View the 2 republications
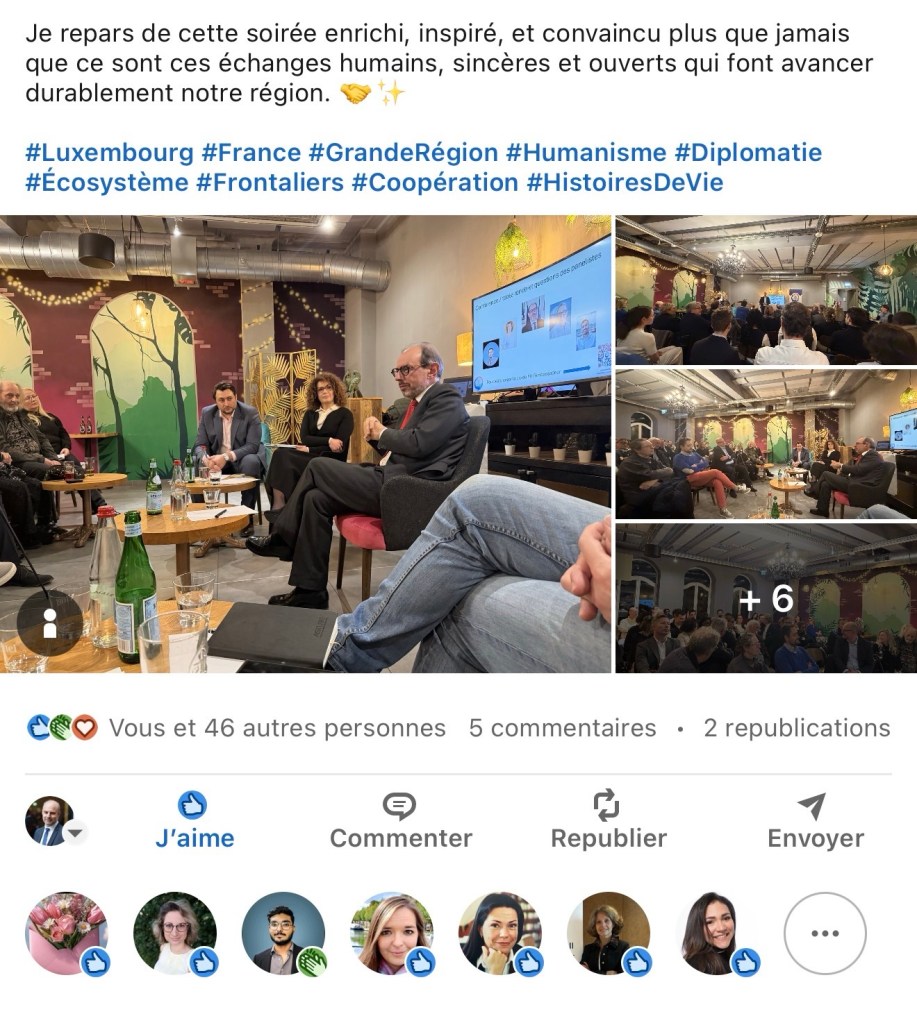 tap(796, 728)
